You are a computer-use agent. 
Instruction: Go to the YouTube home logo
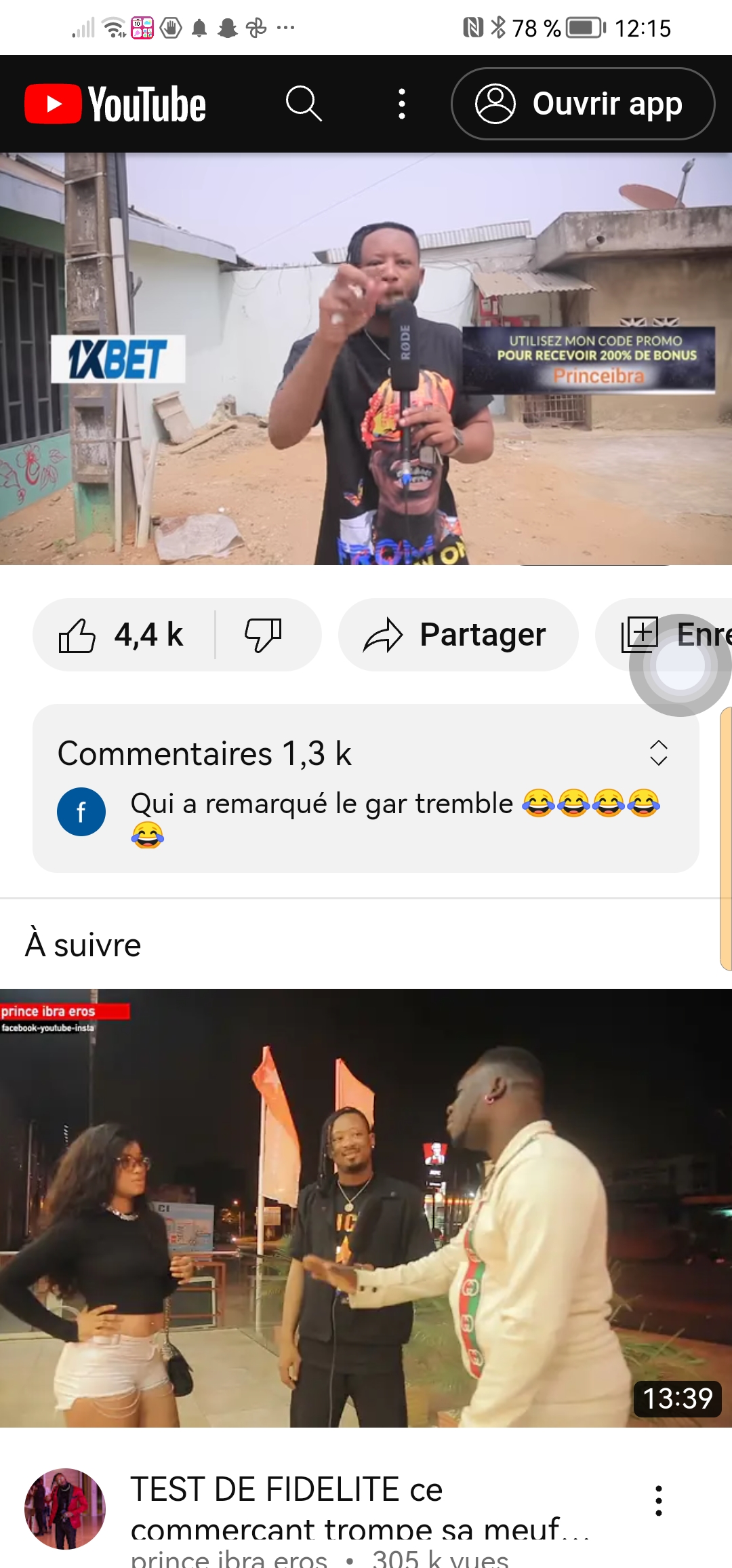(x=115, y=104)
